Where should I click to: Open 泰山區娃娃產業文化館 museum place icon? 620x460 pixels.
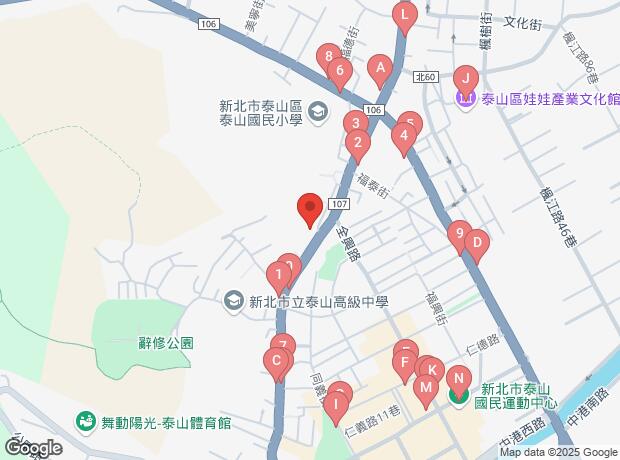tap(466, 98)
